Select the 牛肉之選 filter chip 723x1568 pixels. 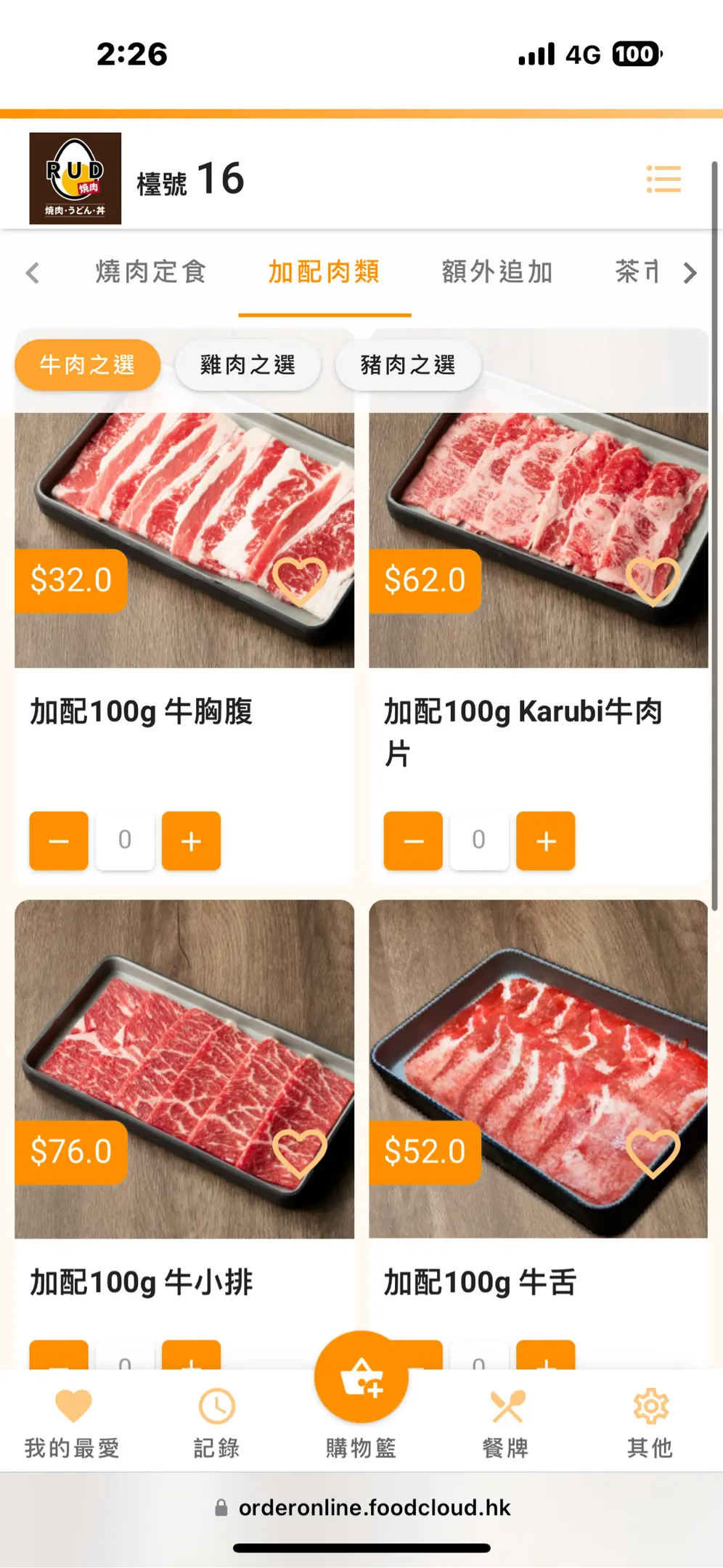pyautogui.click(x=87, y=364)
